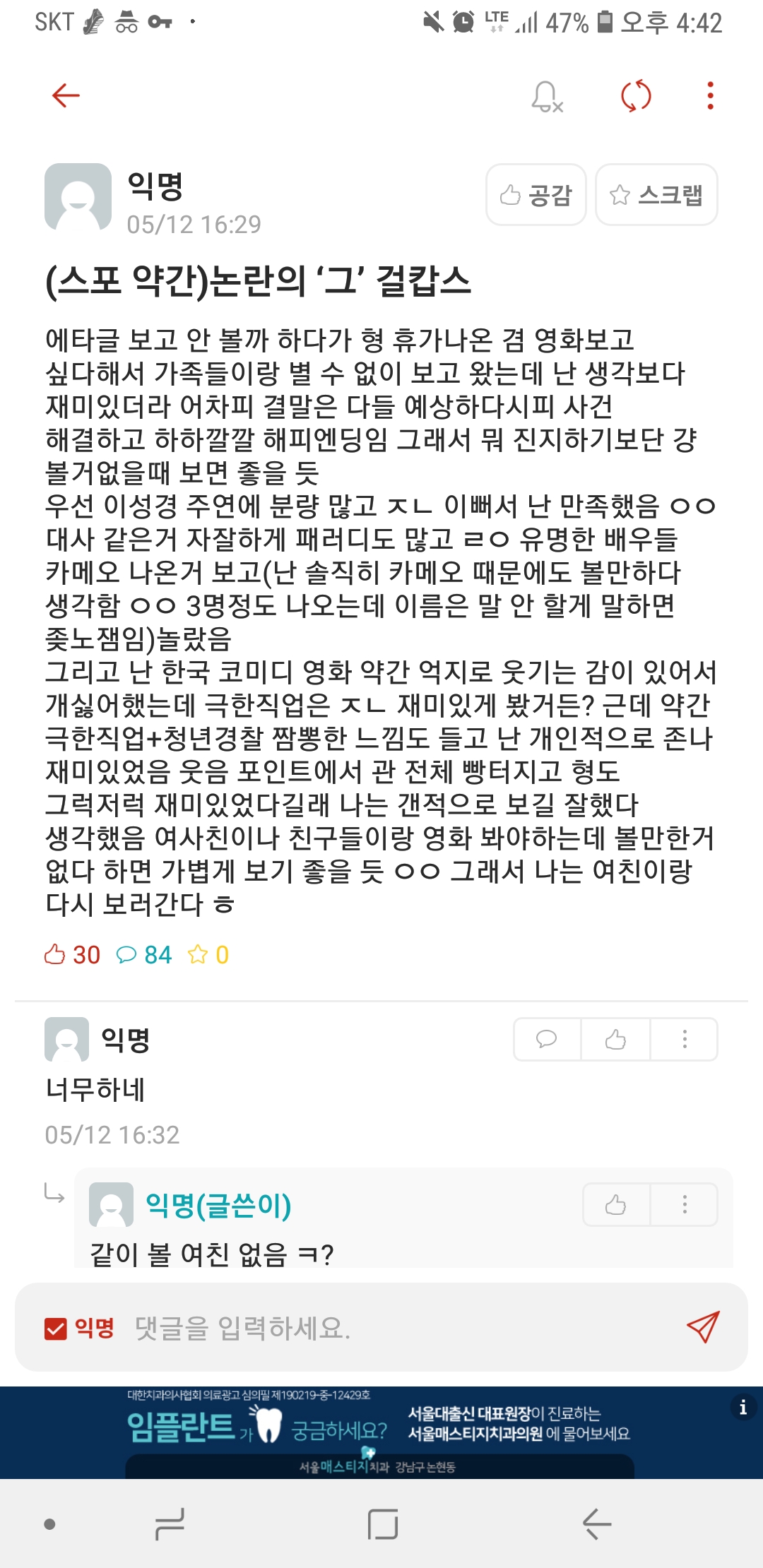Open recent apps from the navigation bar

[170, 1524]
